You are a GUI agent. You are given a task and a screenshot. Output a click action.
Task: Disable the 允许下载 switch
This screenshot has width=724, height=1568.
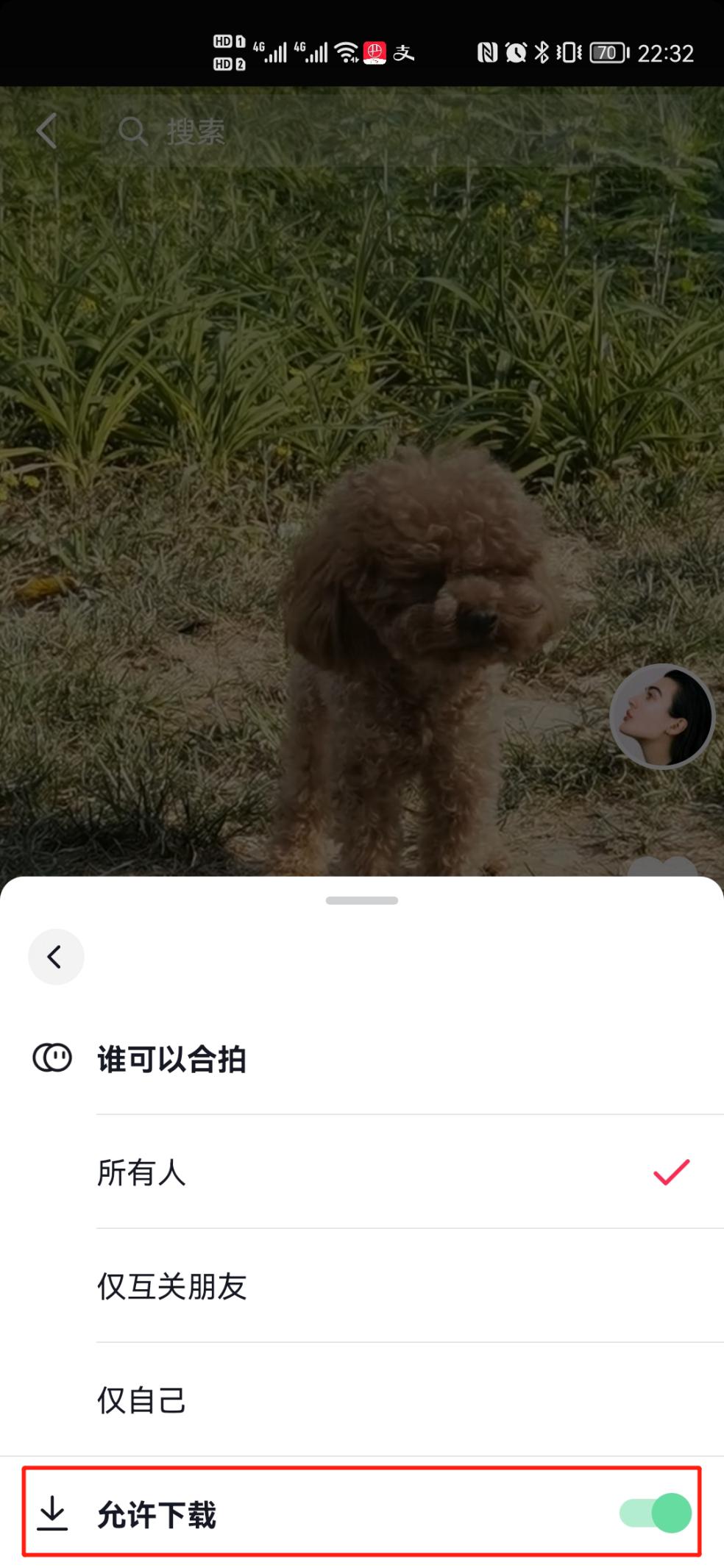point(656,1513)
